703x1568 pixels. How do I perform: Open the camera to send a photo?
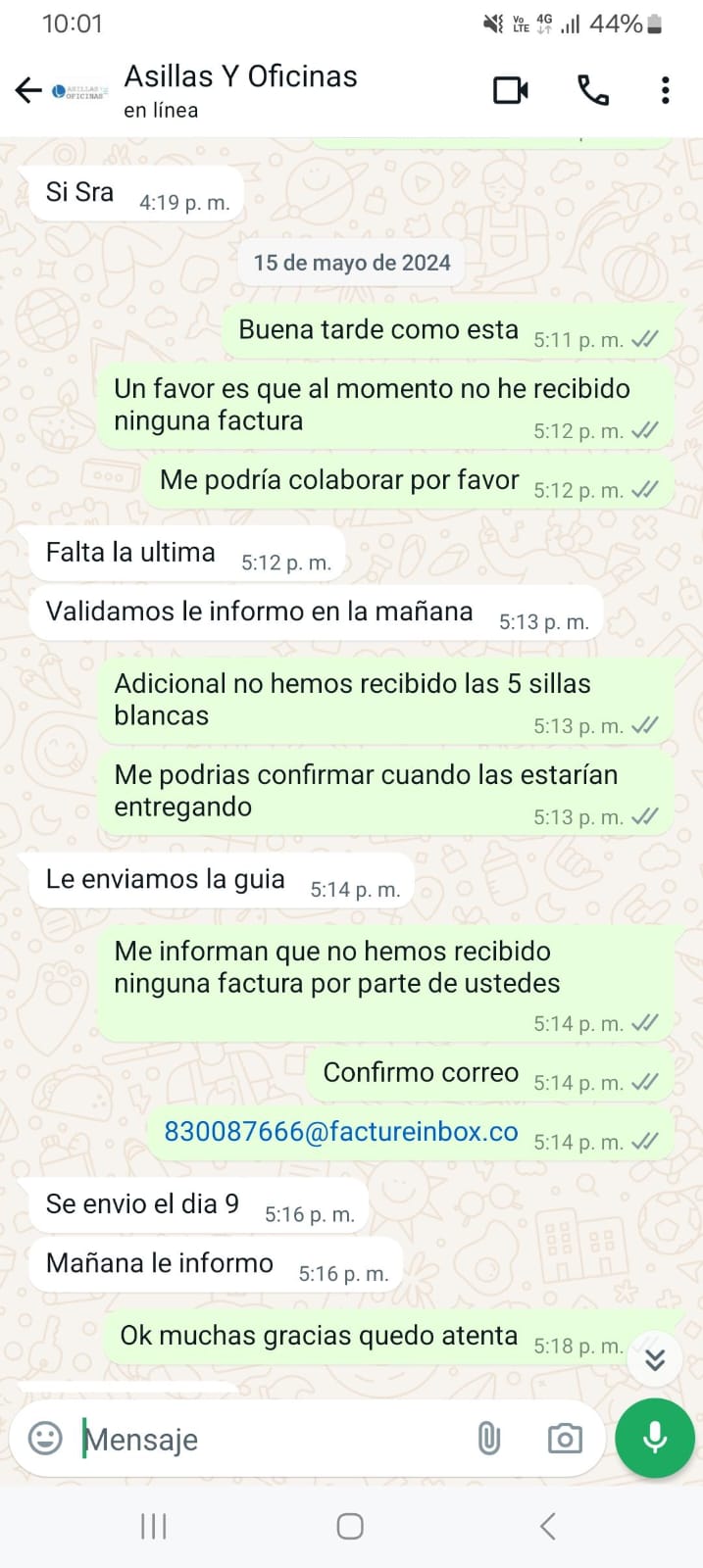pos(565,1439)
